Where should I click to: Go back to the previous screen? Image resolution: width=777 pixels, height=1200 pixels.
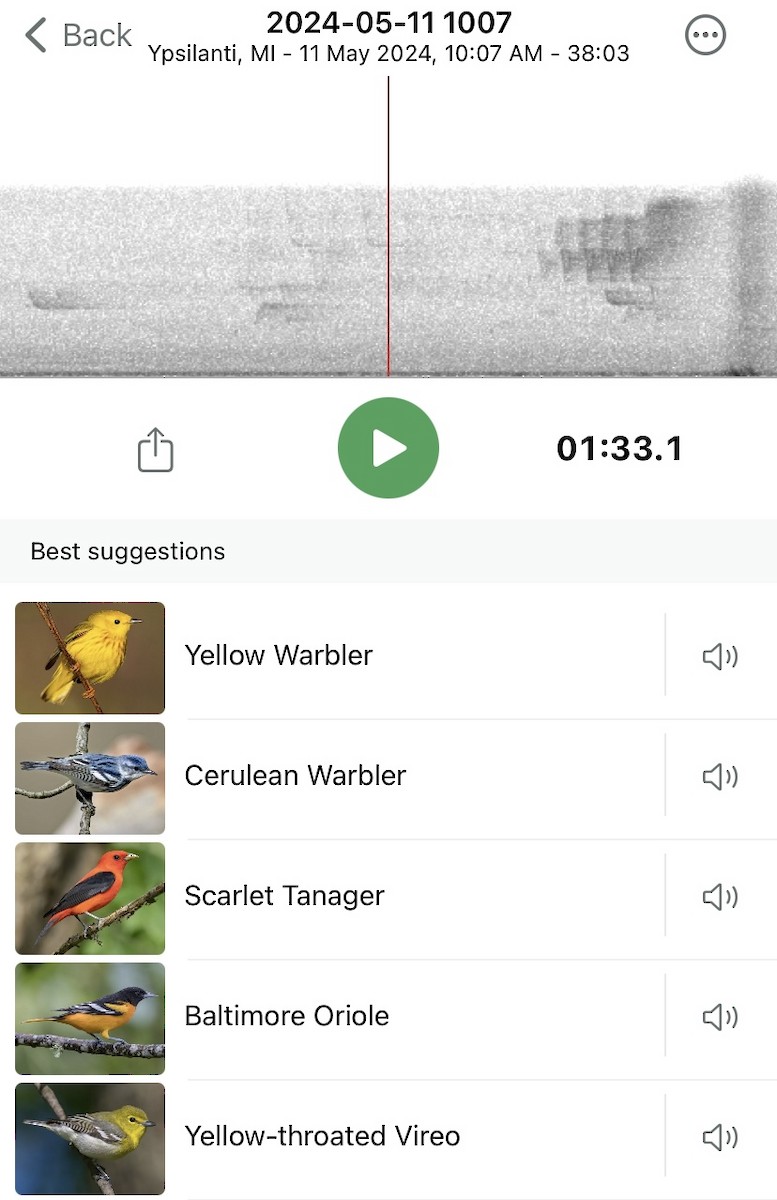coord(78,35)
